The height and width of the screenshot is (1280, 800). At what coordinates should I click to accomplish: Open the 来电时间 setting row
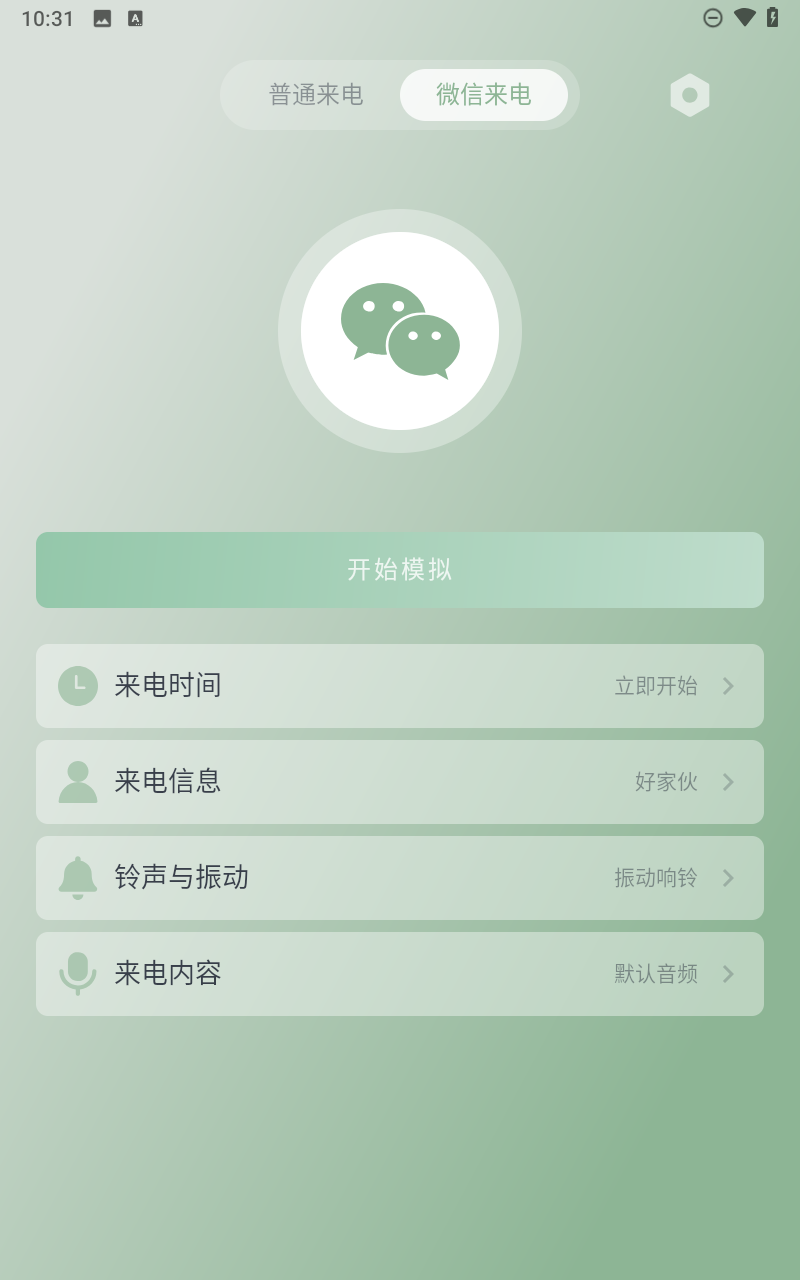[x=400, y=686]
